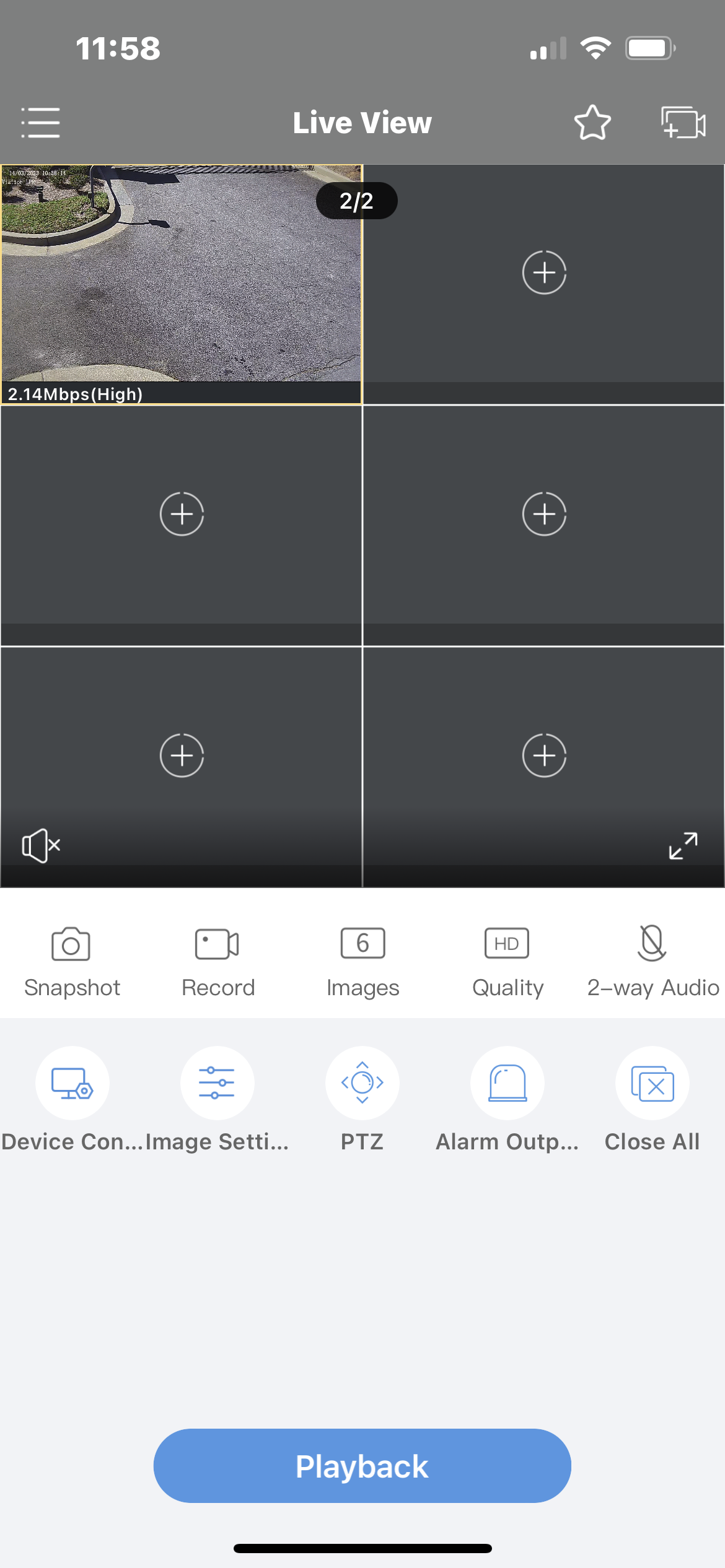Open the side menu list icon

[x=41, y=122]
